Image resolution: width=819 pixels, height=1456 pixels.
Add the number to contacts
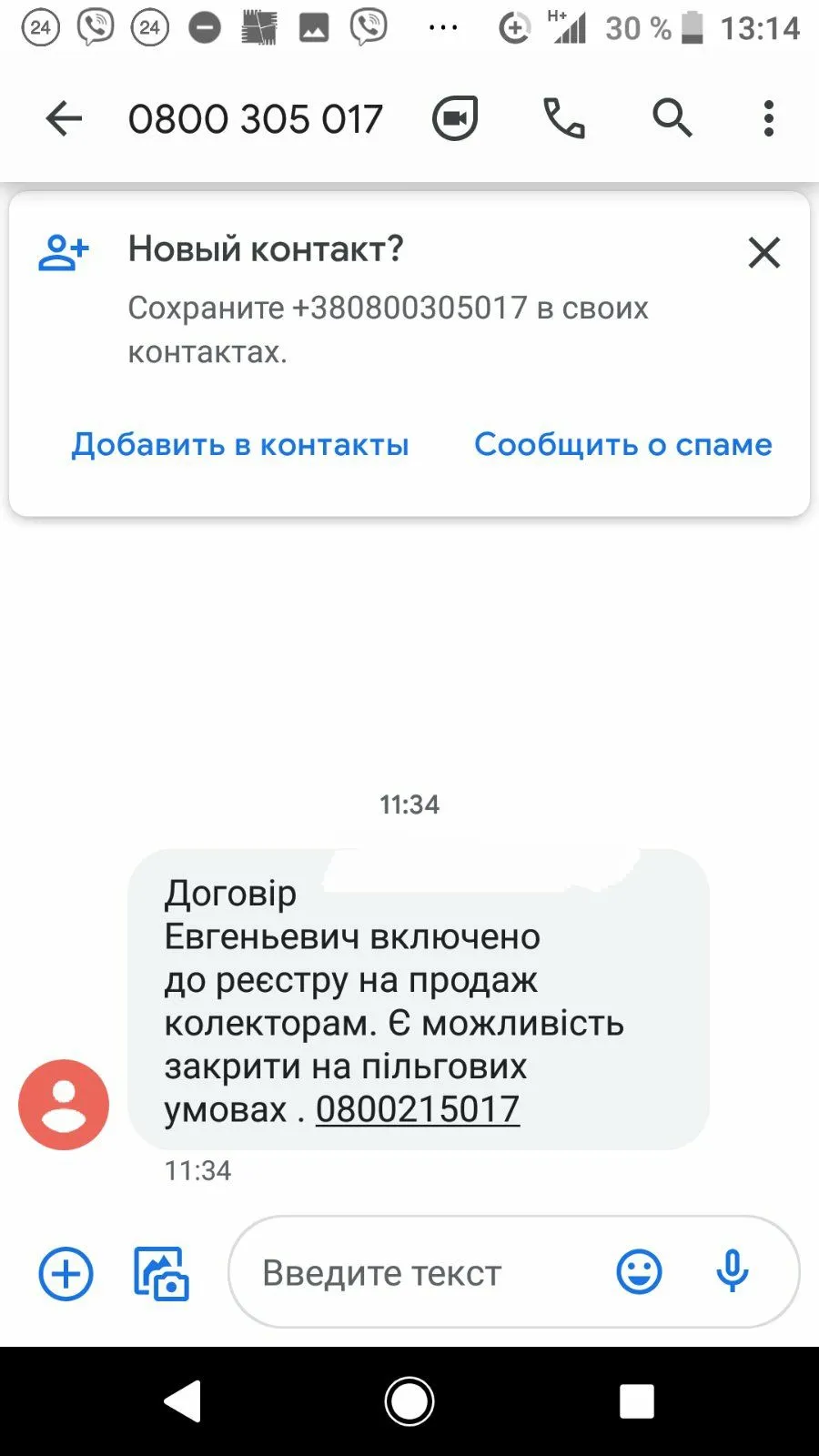pos(240,445)
